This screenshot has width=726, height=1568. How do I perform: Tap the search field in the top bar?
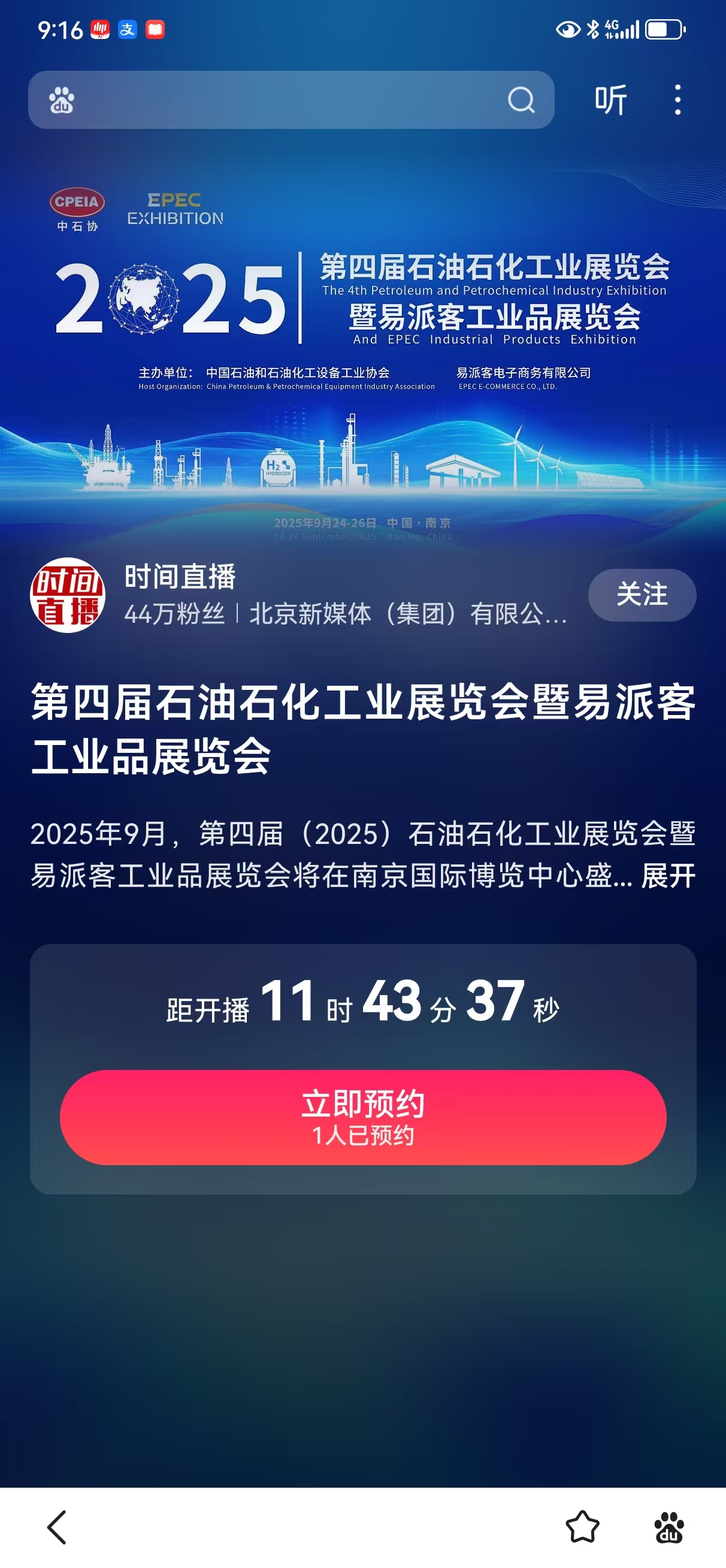click(286, 100)
